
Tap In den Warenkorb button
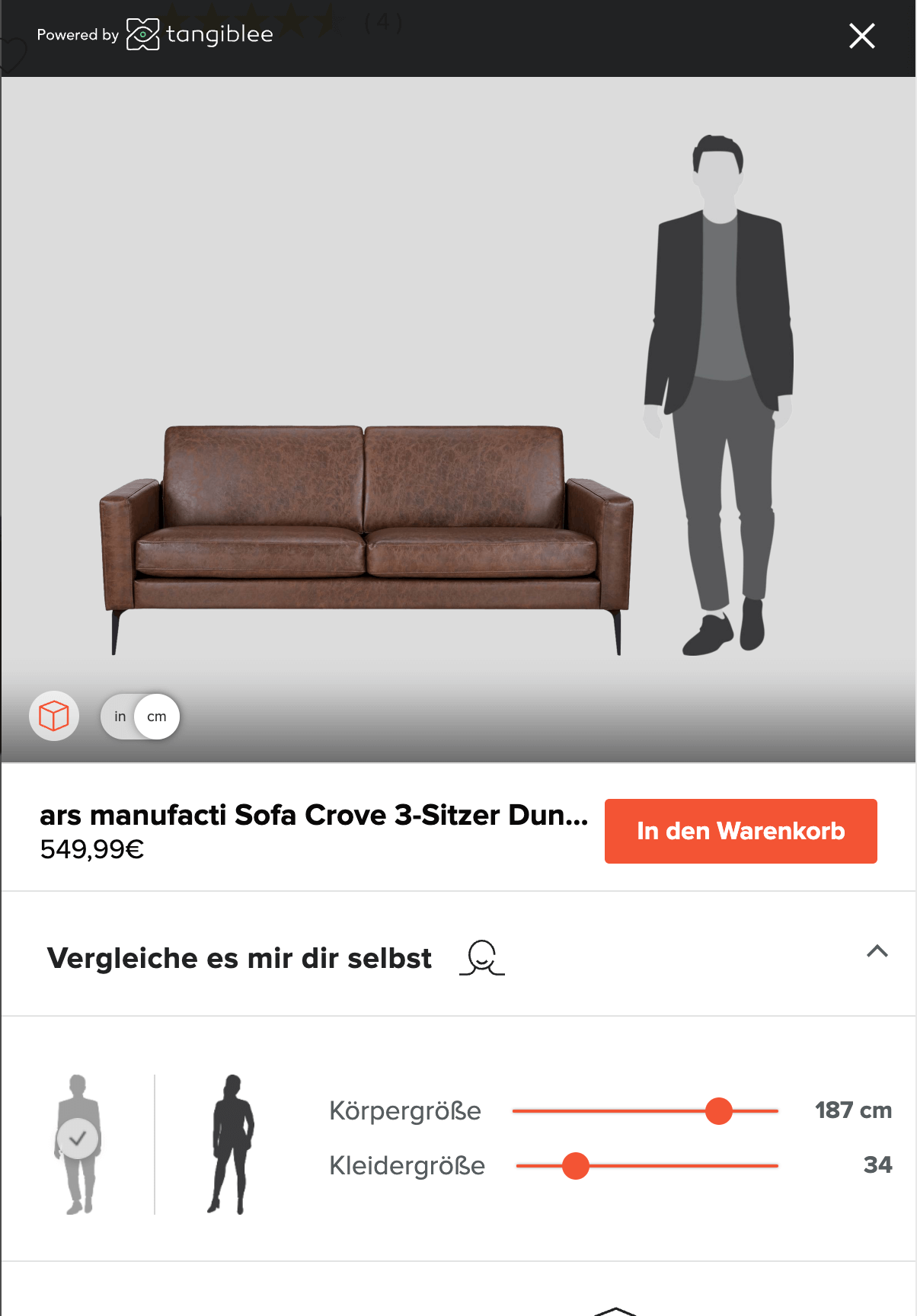(740, 831)
